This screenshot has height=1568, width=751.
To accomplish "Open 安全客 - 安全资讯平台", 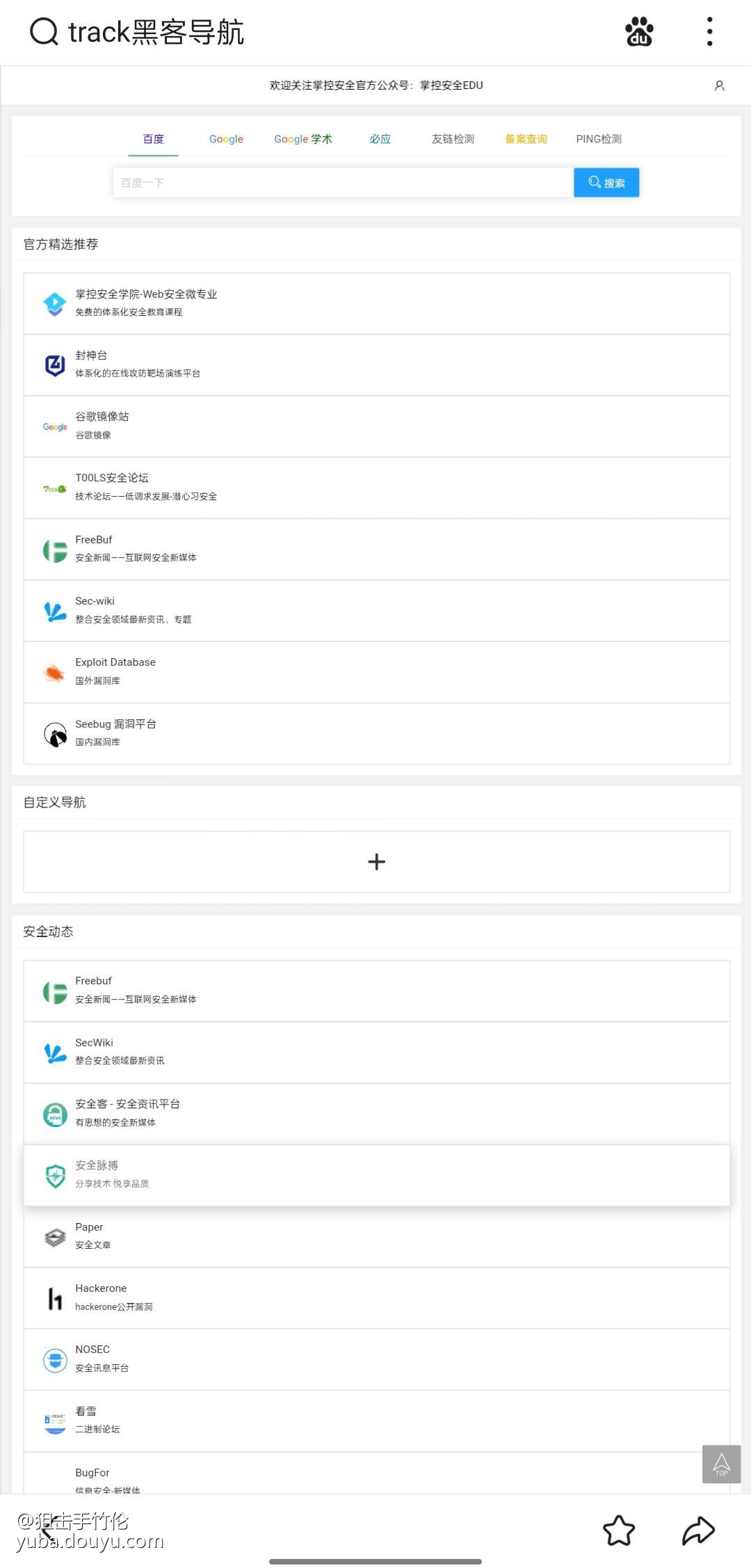I will tap(376, 1113).
